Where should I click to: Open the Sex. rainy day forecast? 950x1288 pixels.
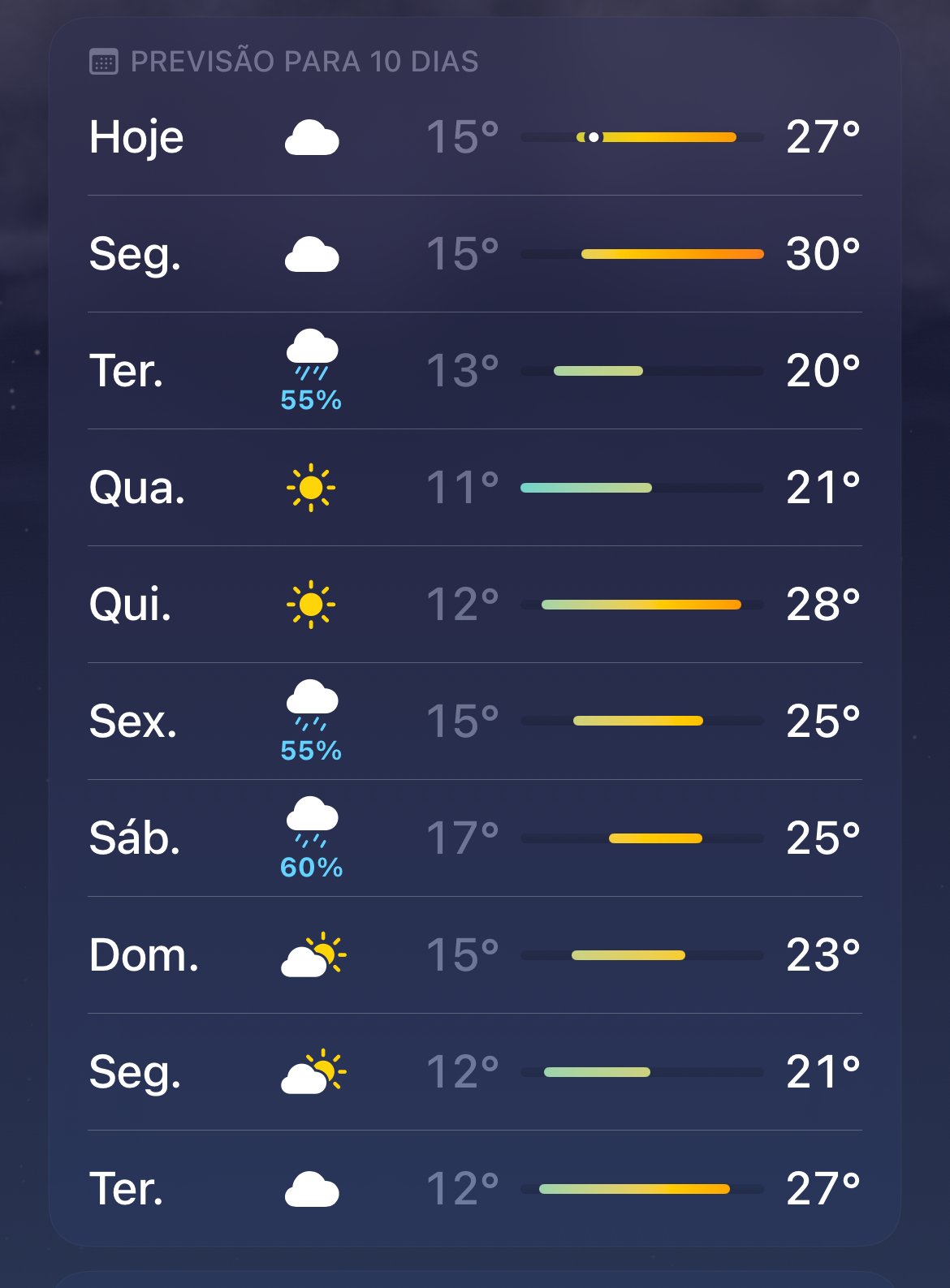pos(475,722)
